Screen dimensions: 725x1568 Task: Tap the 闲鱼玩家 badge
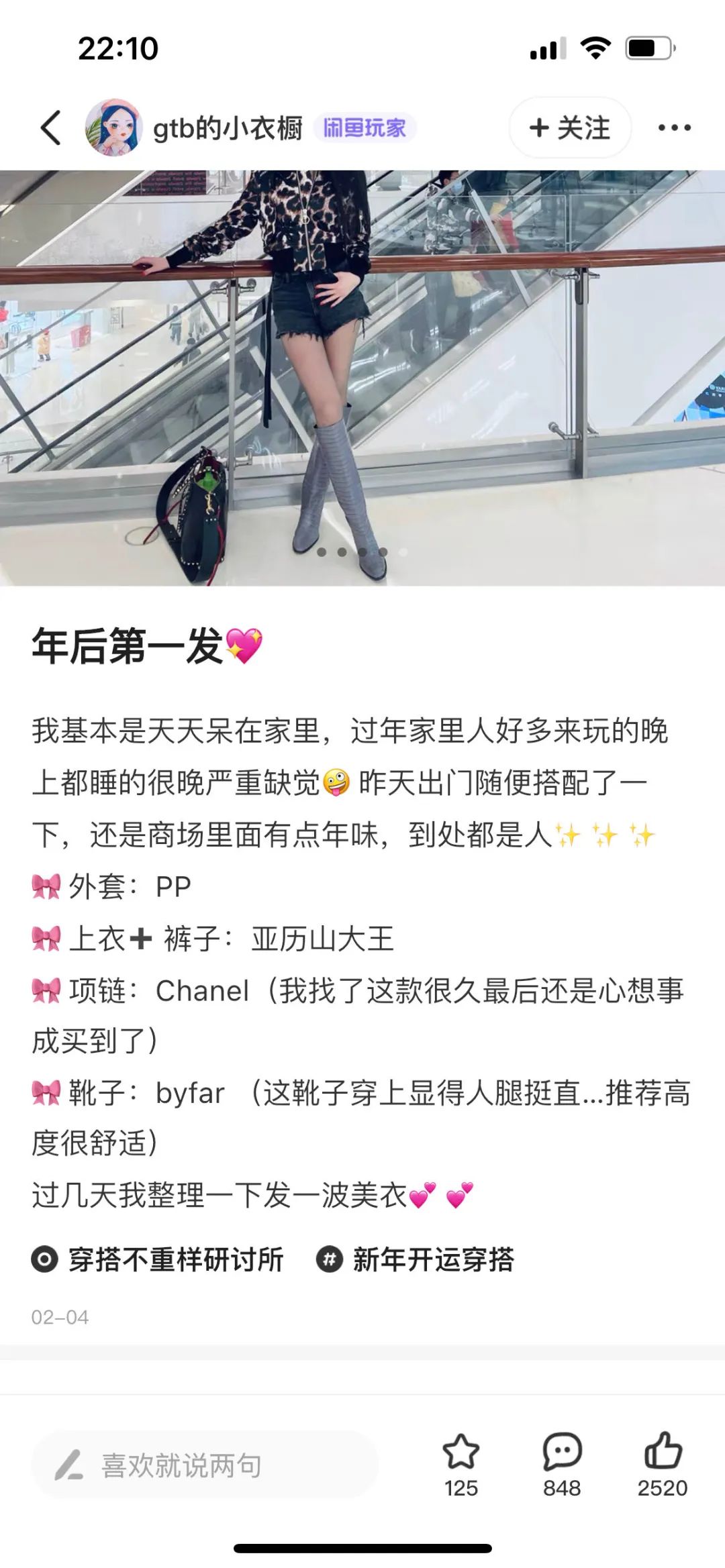coord(365,127)
